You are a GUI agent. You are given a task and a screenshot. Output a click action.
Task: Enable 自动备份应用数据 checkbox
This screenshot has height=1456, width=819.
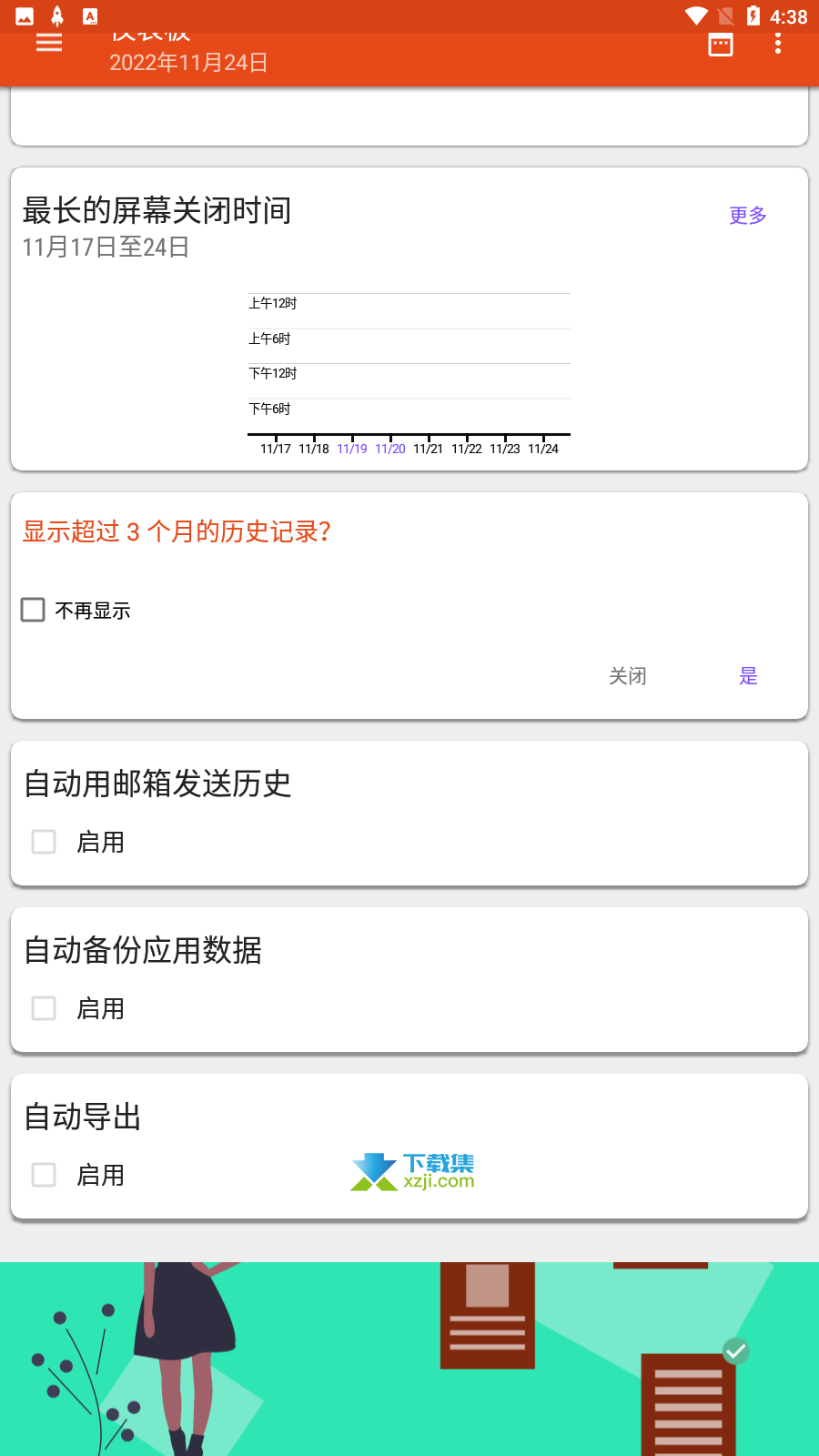click(44, 1008)
